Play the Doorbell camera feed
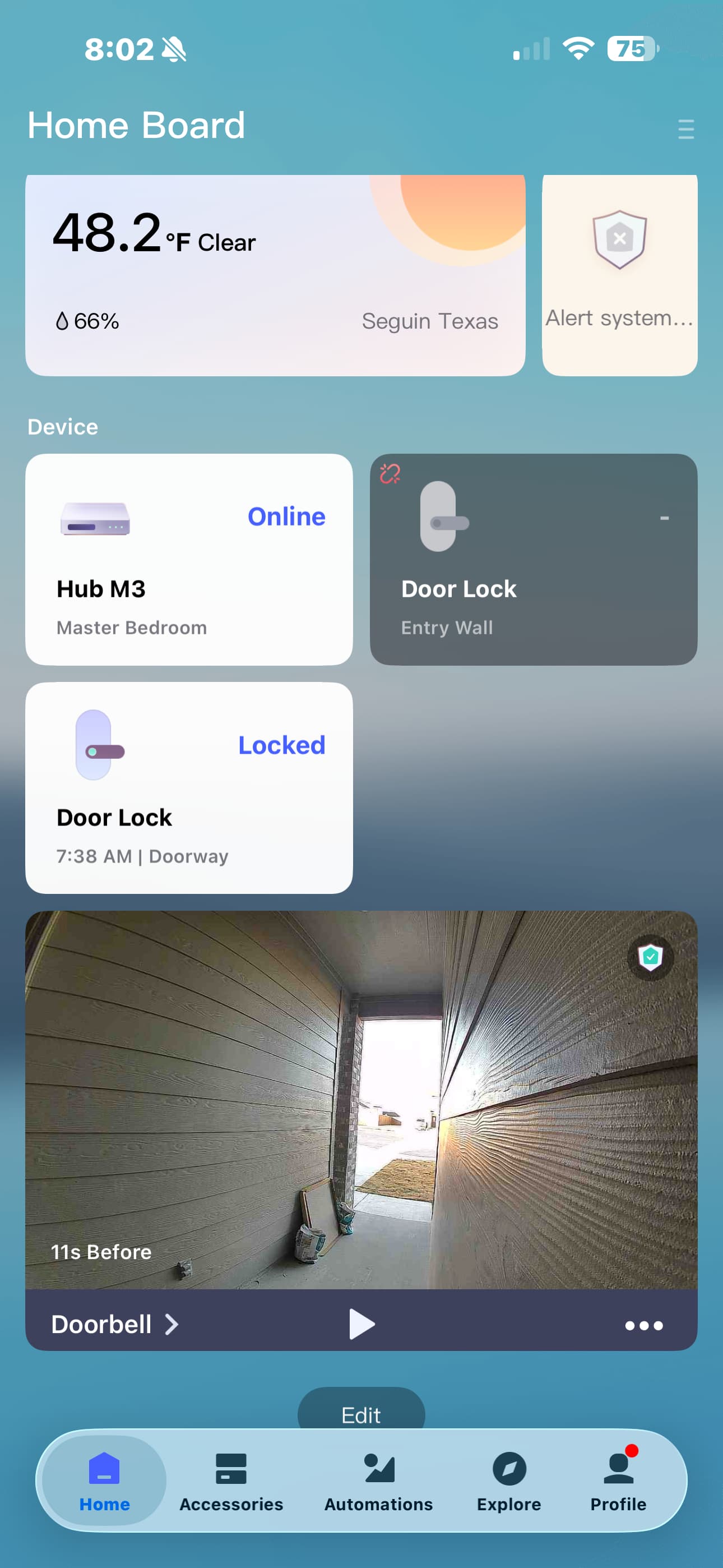 click(361, 1324)
